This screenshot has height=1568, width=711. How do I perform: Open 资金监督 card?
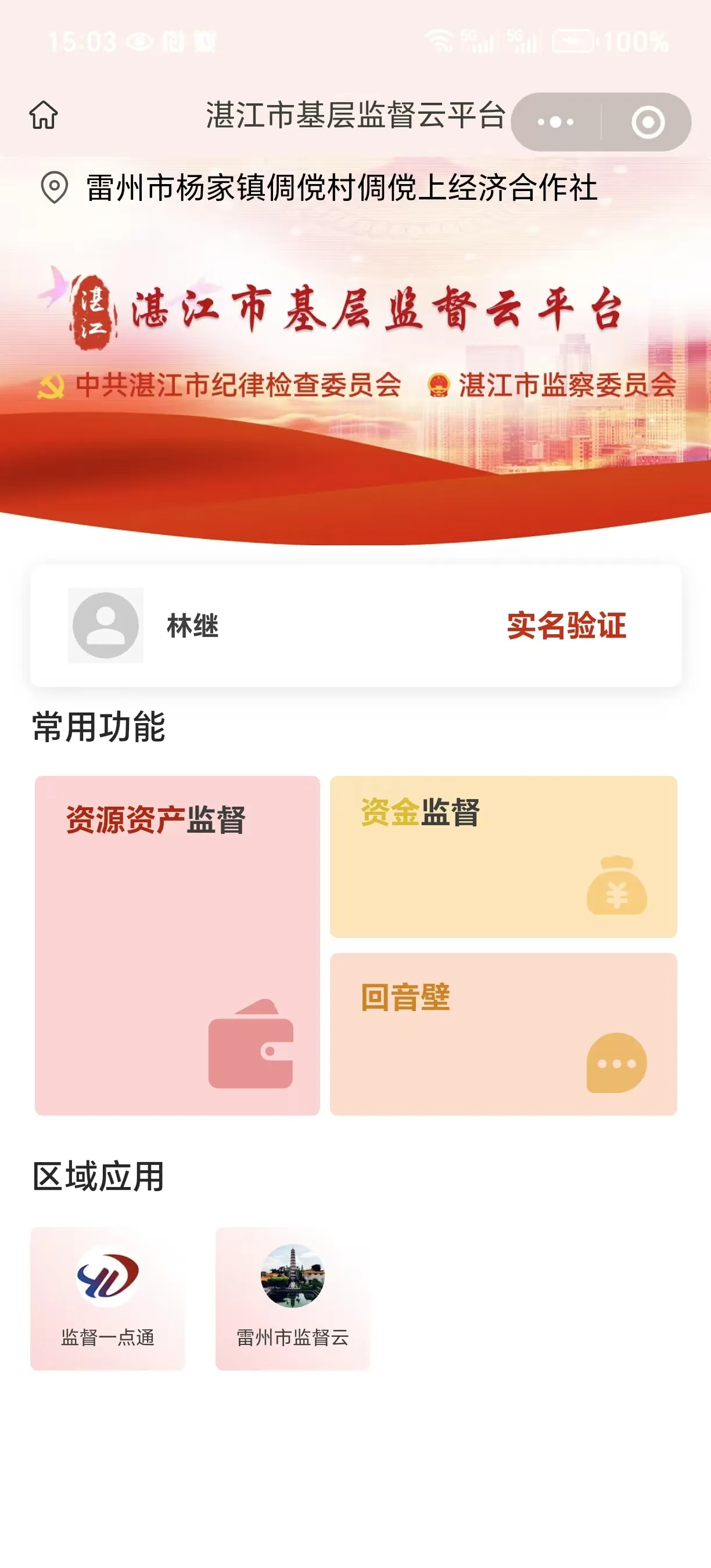[x=503, y=857]
